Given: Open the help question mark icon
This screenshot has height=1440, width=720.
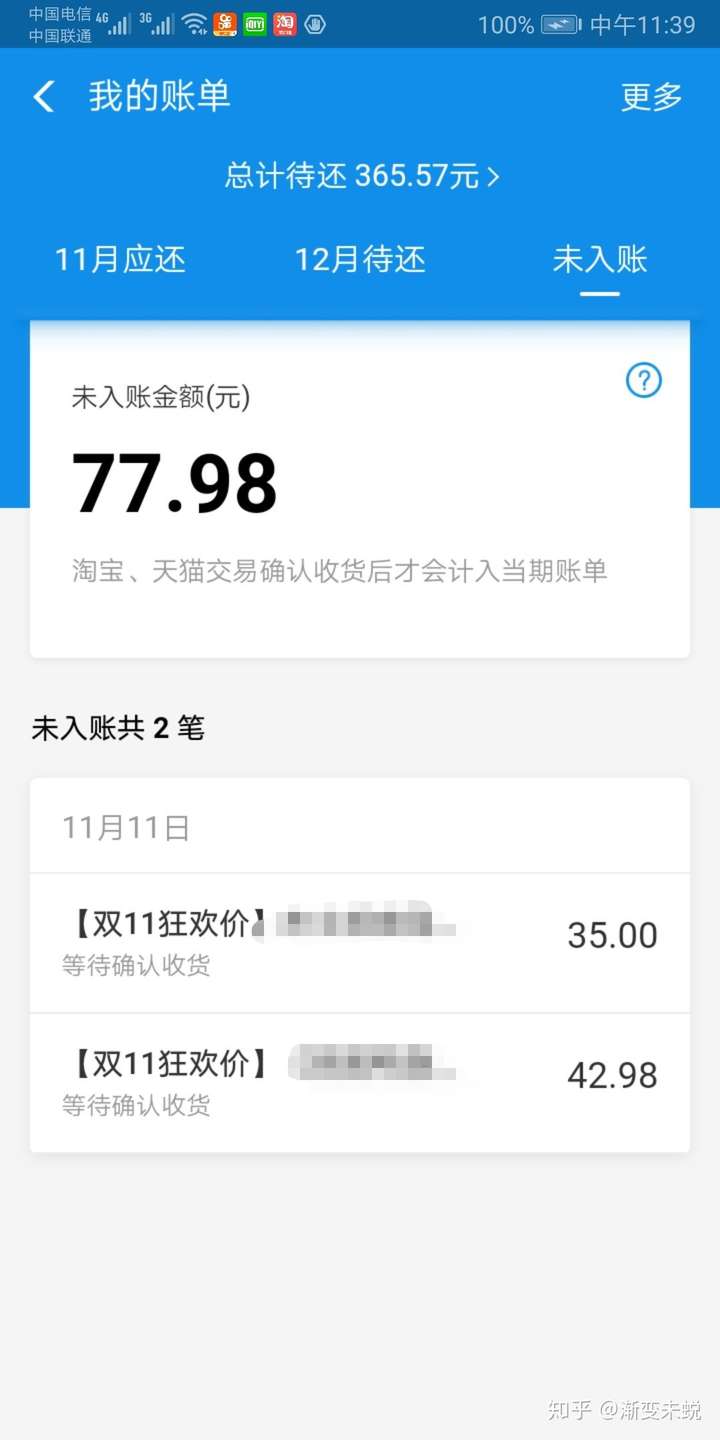Looking at the screenshot, I should [x=644, y=381].
